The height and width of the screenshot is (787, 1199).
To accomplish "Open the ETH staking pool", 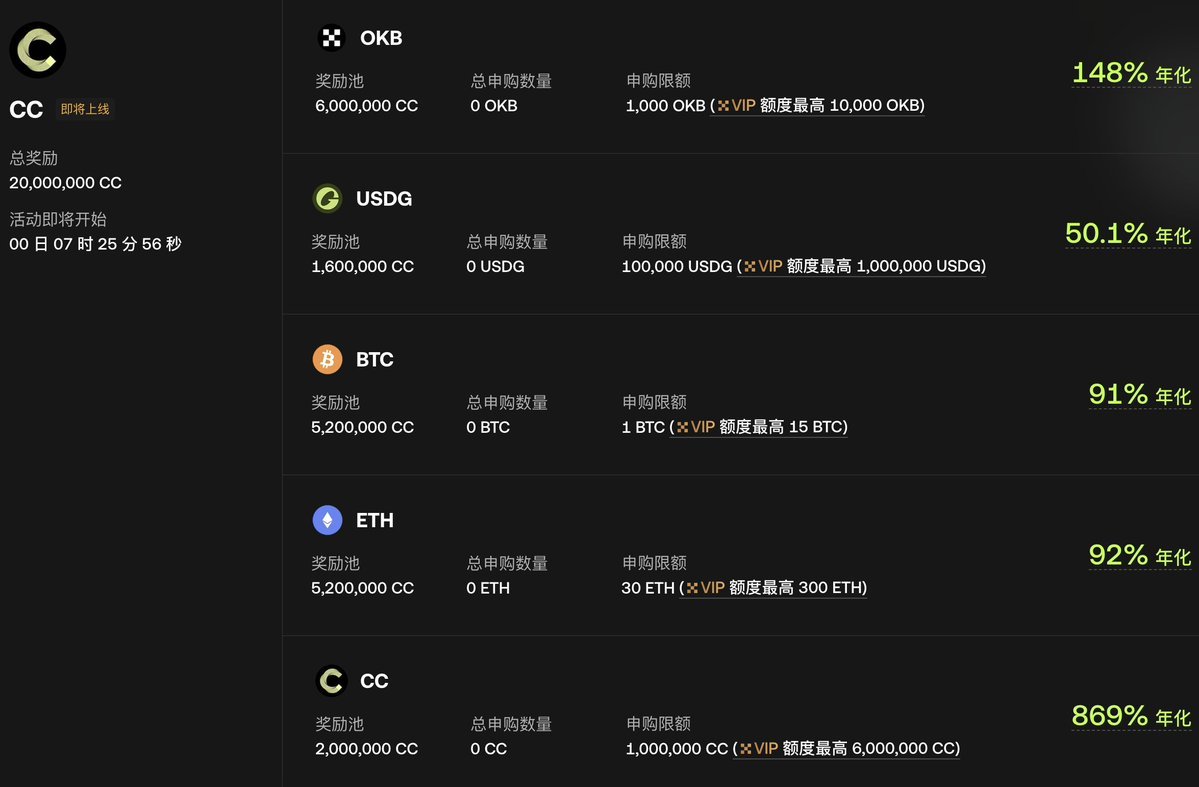I will pos(374,521).
